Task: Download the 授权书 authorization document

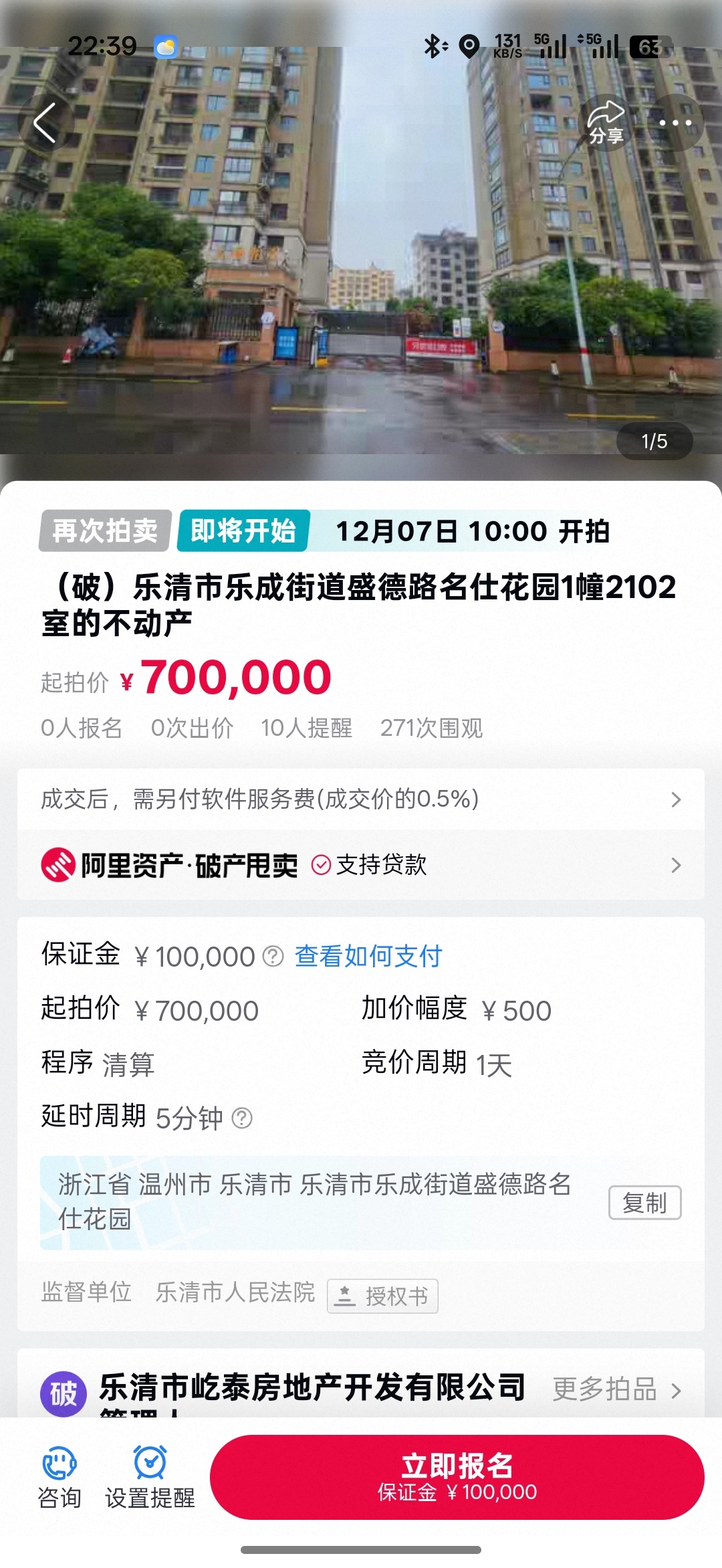Action: point(382,1296)
